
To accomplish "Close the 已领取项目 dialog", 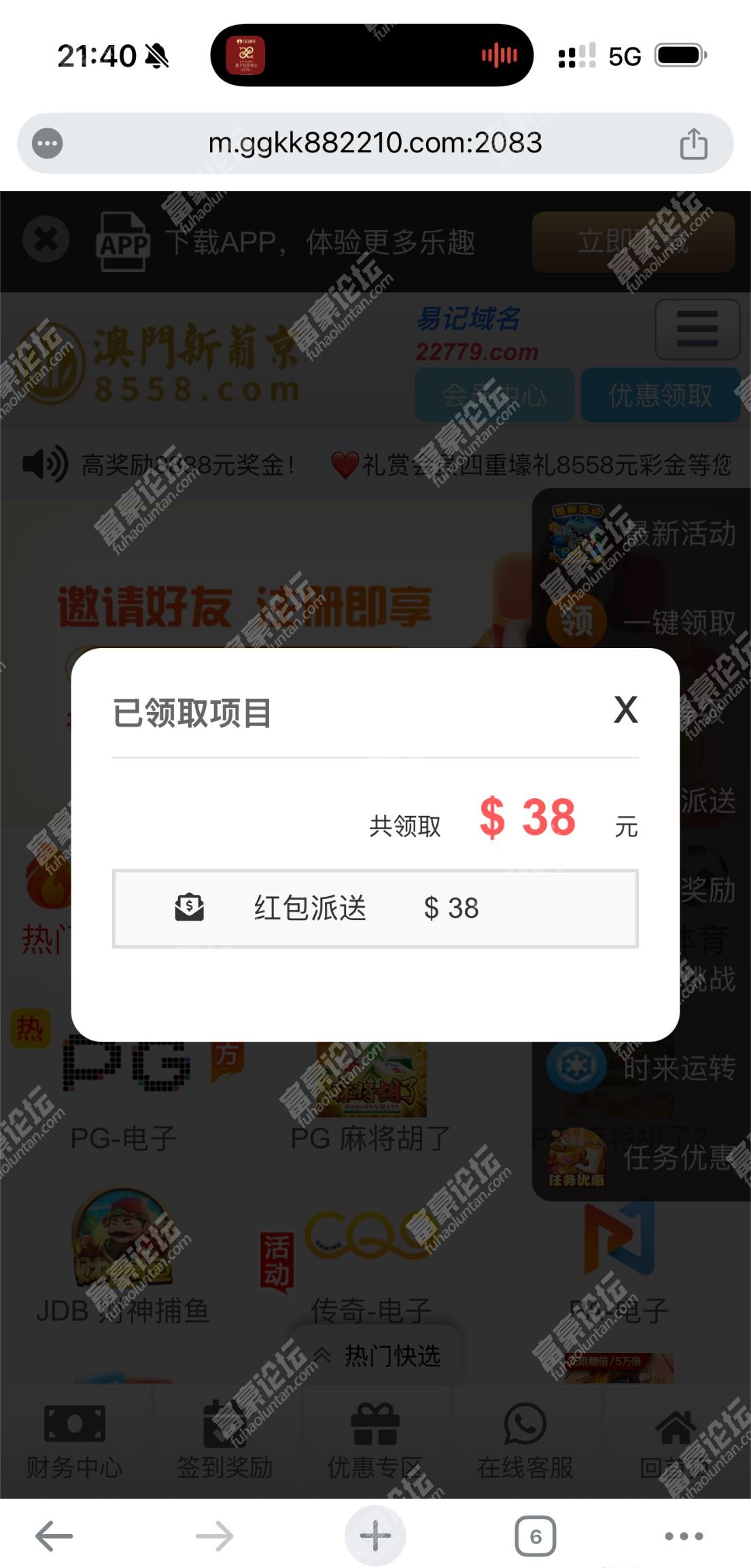I will click(625, 710).
